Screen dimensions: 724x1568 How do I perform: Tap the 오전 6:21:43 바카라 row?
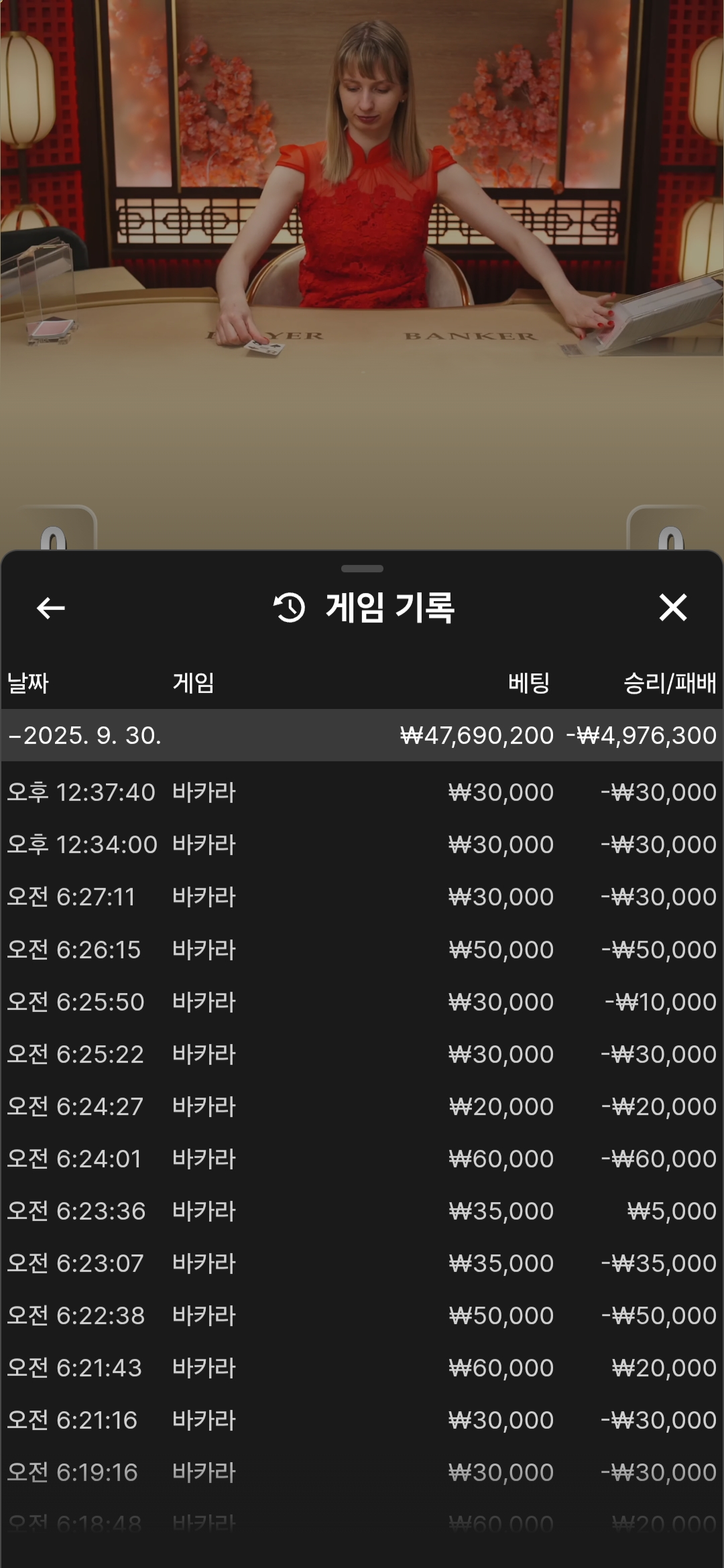pyautogui.click(x=362, y=1368)
